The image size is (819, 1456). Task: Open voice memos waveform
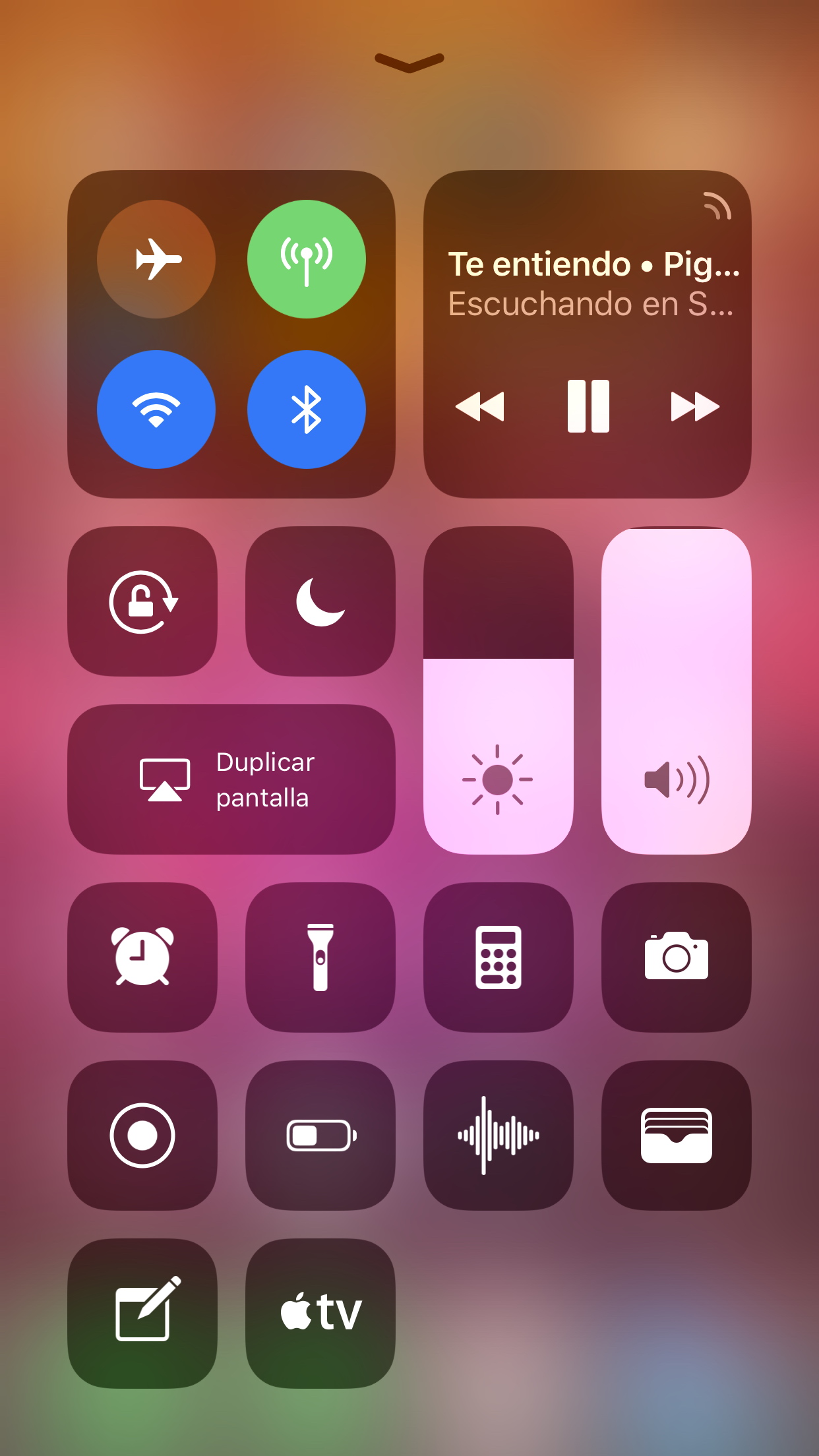pyautogui.click(x=499, y=1136)
